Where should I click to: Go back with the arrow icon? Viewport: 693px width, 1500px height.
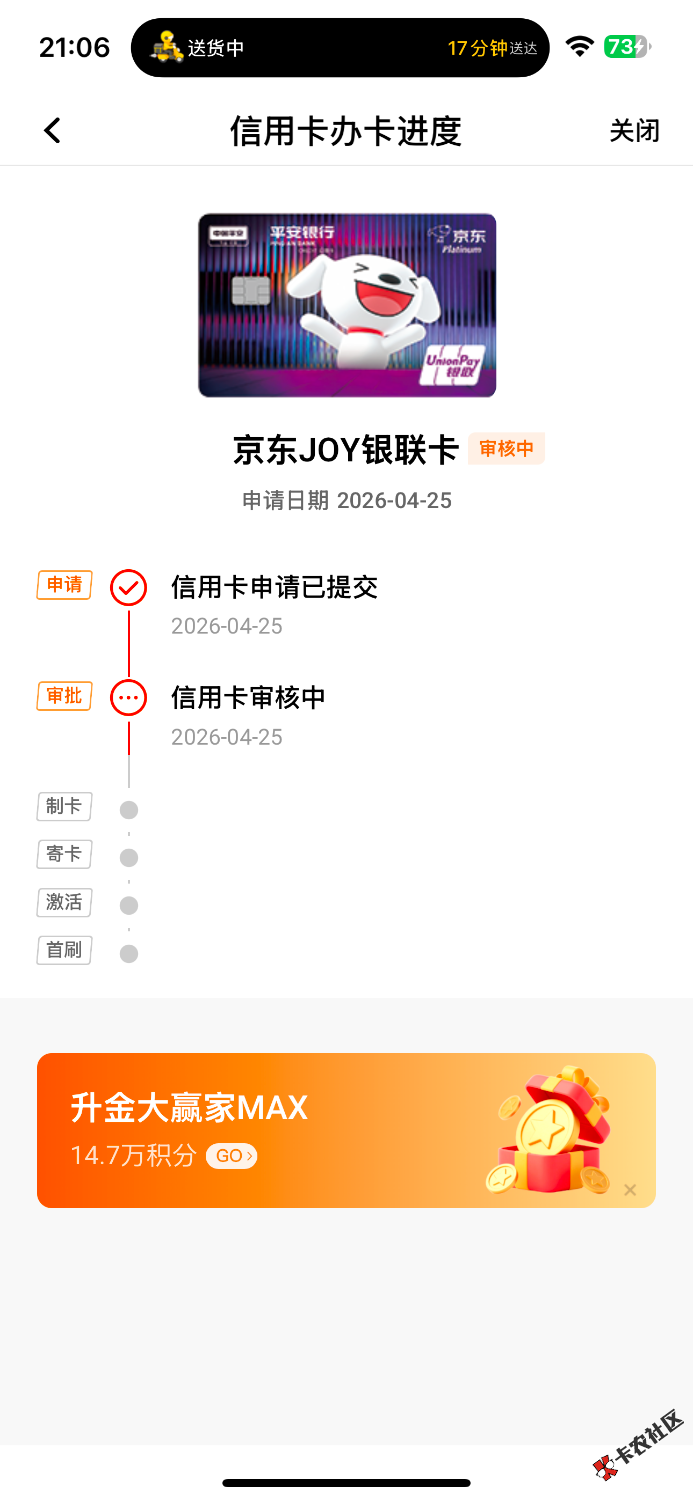(53, 131)
